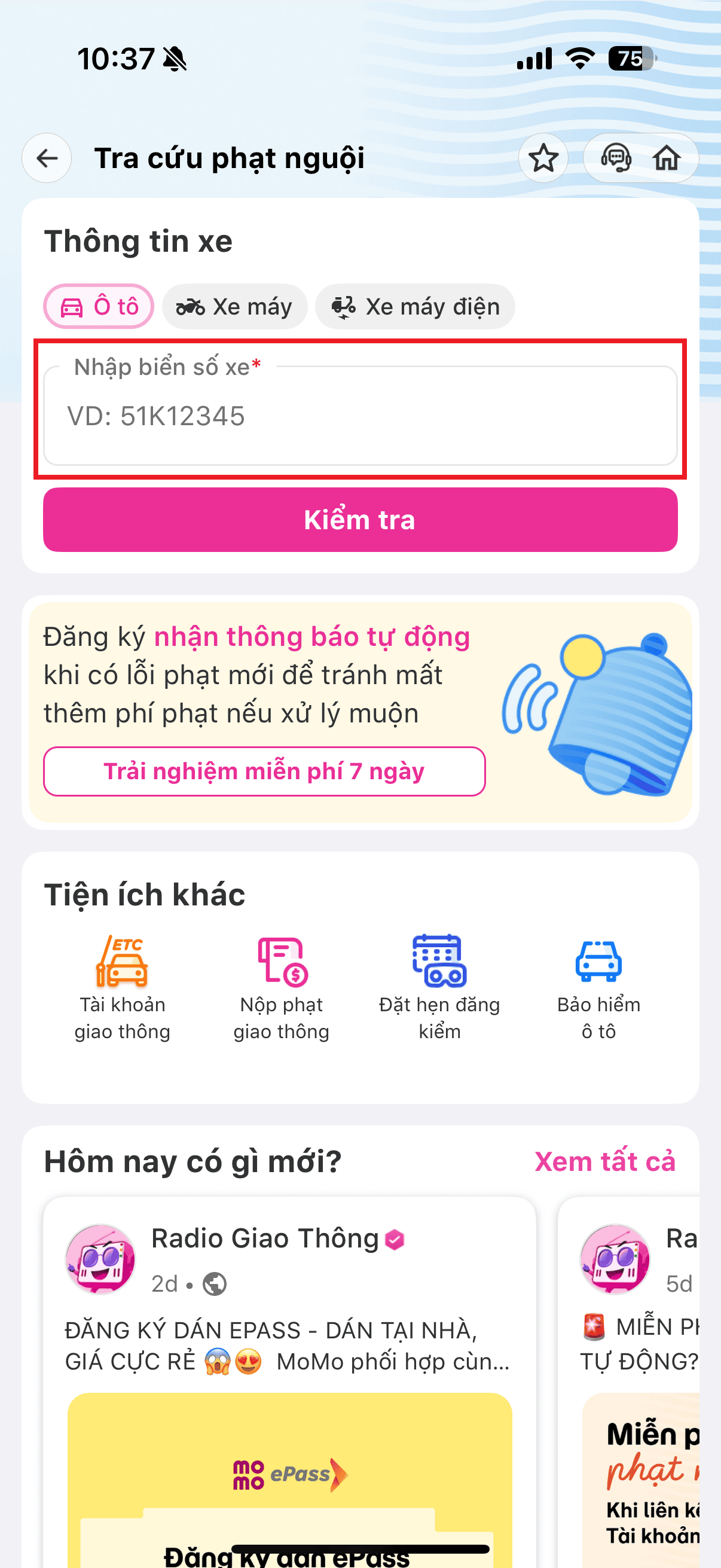
Task: Return to the MoMo home screen
Action: point(667,158)
